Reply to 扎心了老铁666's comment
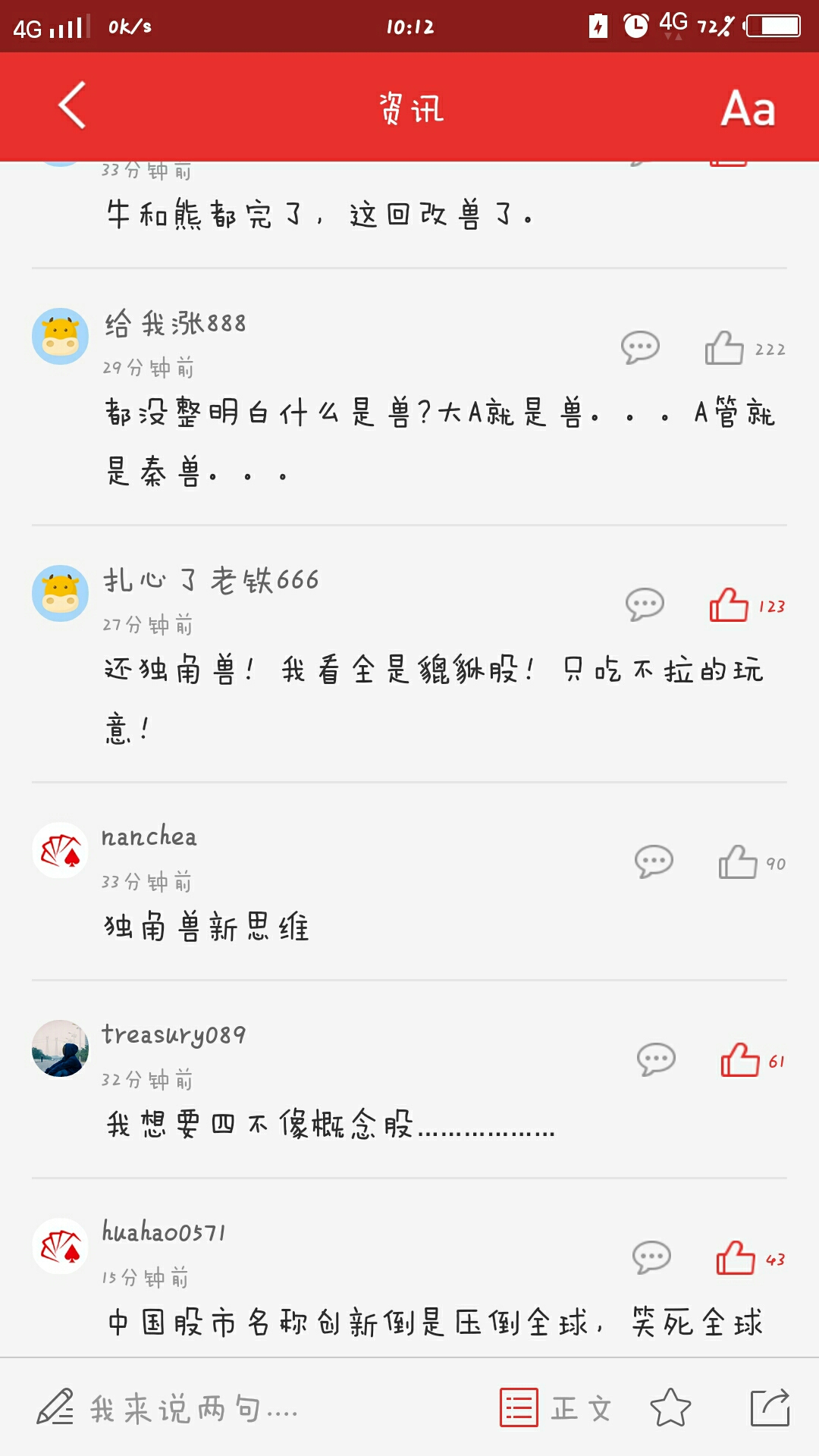Screen dimensions: 819x1456 pos(645,605)
